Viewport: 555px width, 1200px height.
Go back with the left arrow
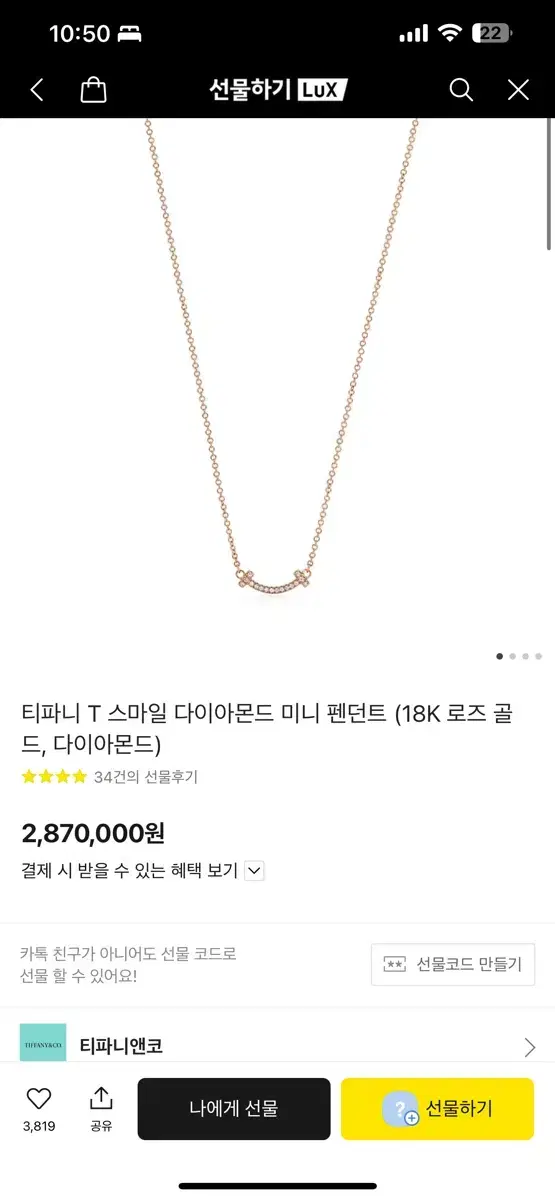point(37,90)
